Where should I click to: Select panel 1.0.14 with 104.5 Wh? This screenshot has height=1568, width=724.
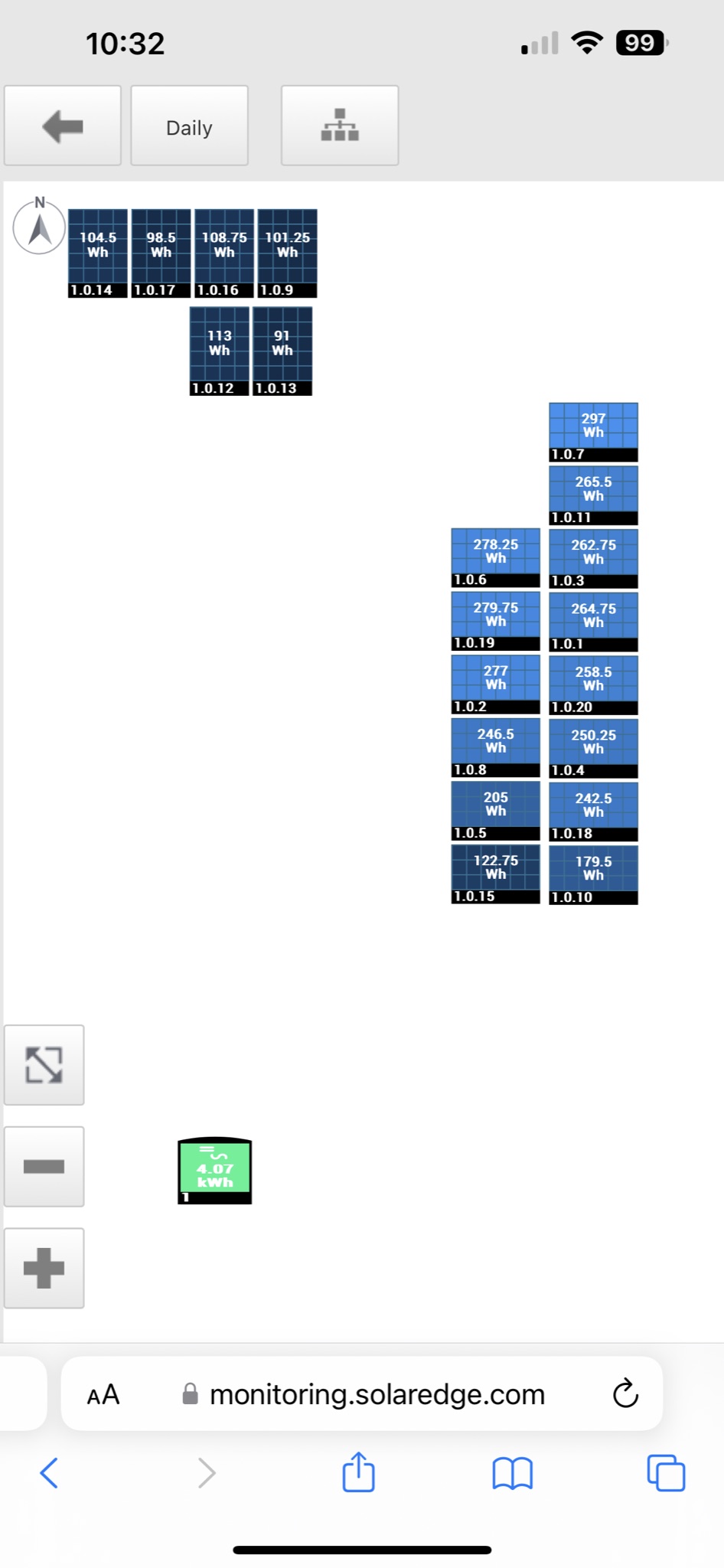point(98,253)
